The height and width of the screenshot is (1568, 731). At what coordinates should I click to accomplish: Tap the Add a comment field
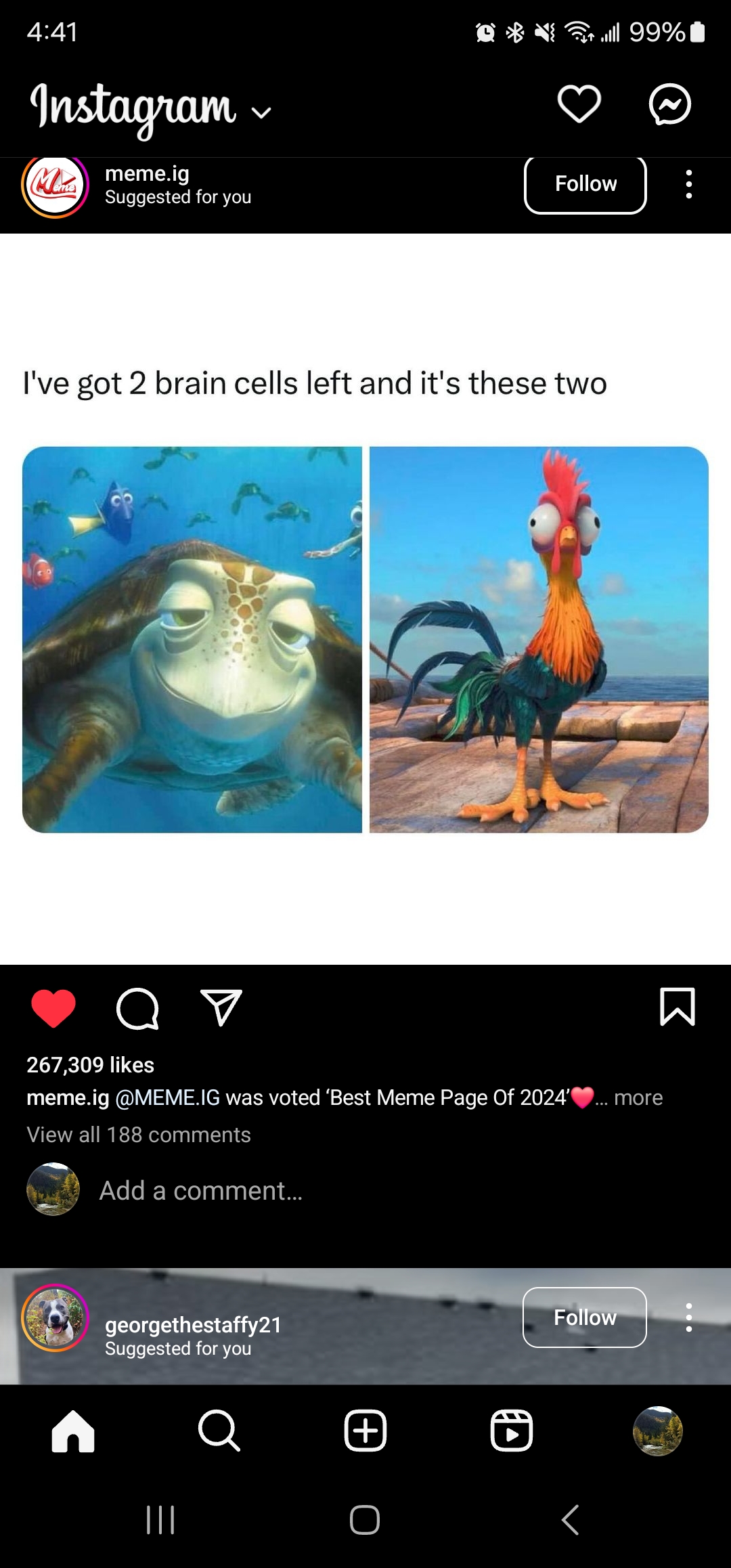(201, 1190)
